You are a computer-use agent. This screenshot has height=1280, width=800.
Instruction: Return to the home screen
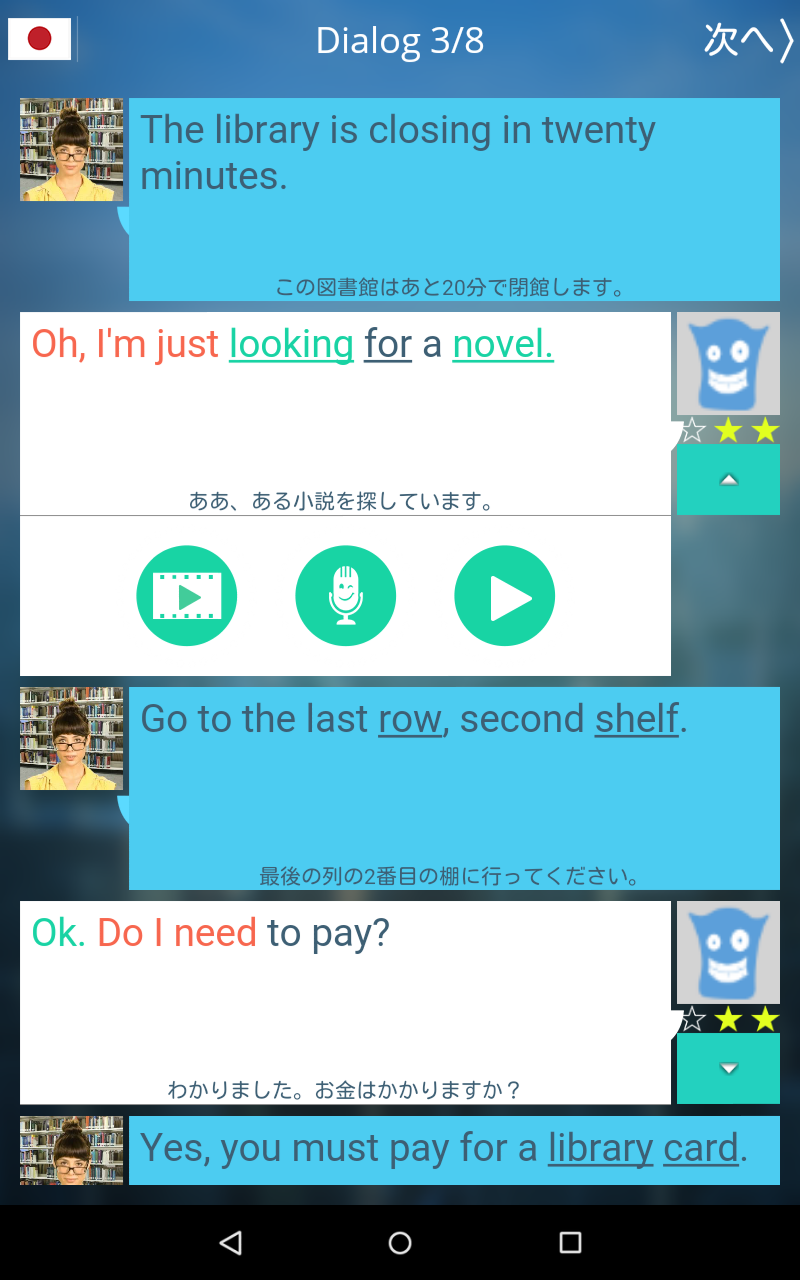400,1242
